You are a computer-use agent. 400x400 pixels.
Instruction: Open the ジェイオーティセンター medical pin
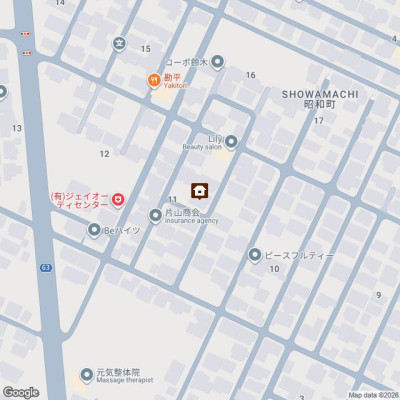click(x=117, y=201)
